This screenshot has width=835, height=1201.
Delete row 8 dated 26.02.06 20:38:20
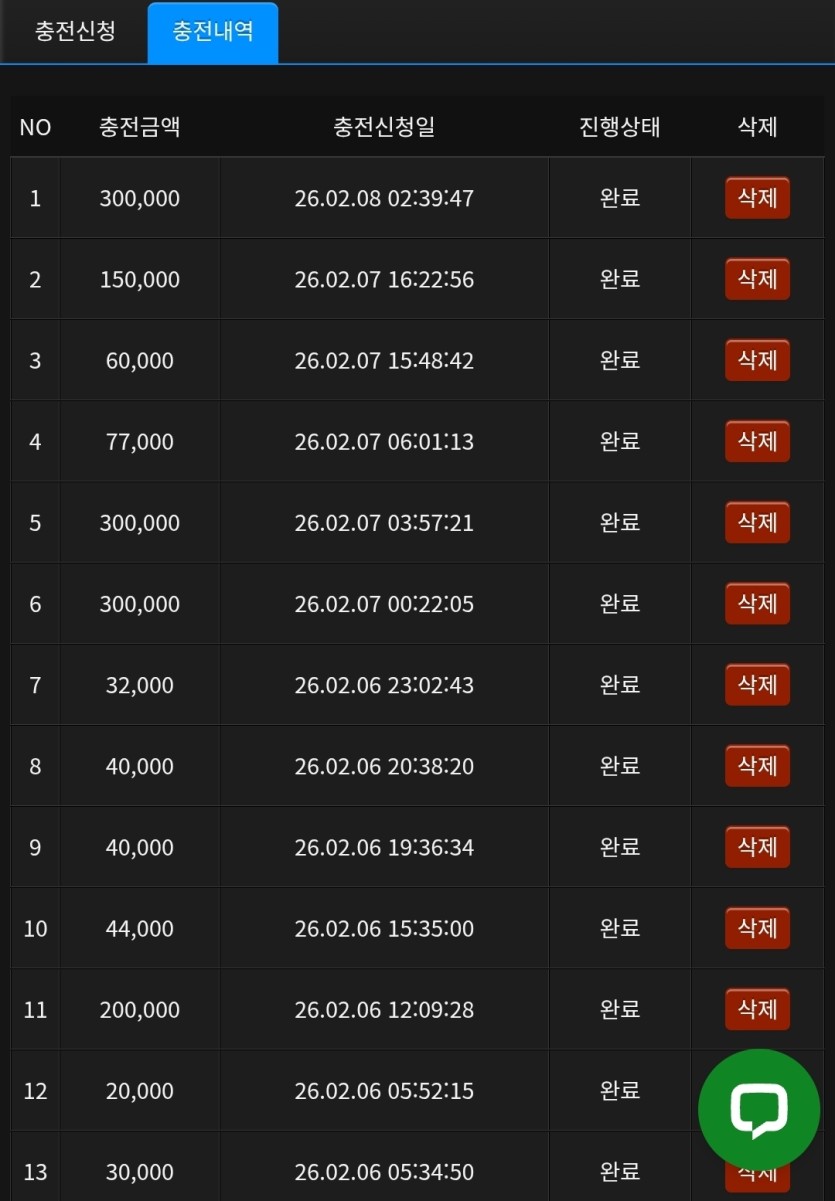[x=757, y=766]
